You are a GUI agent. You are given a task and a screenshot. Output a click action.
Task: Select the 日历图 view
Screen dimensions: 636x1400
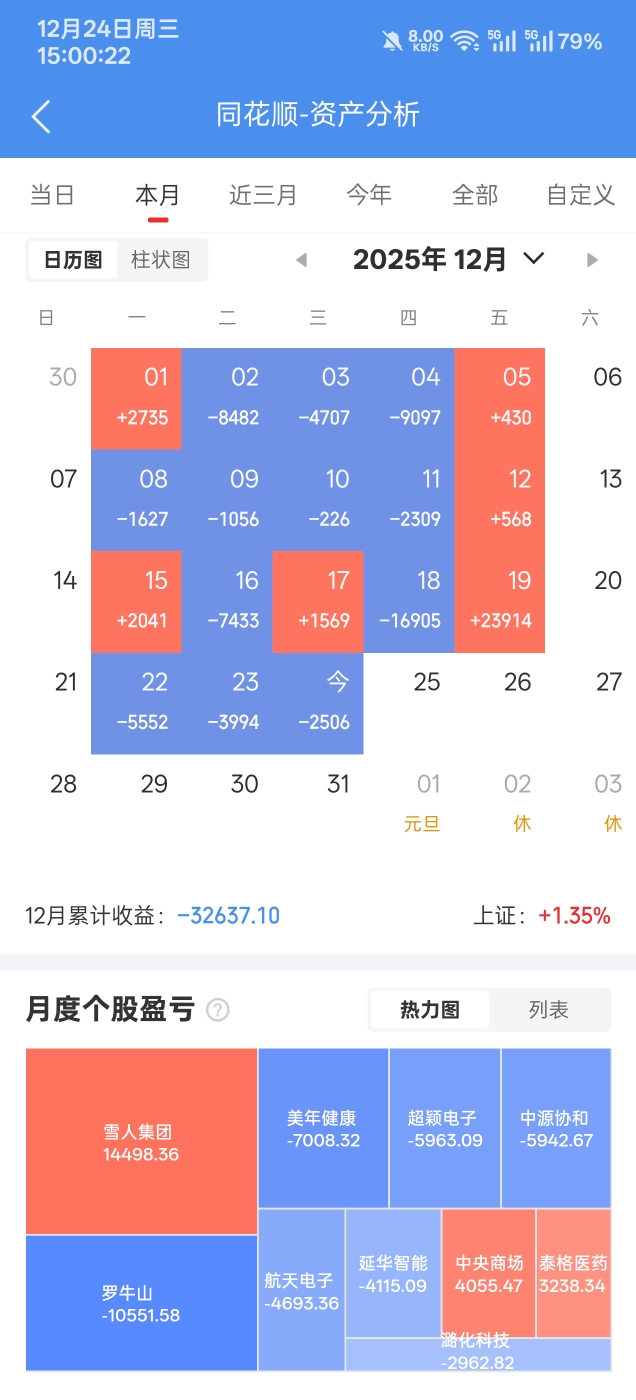pos(73,260)
